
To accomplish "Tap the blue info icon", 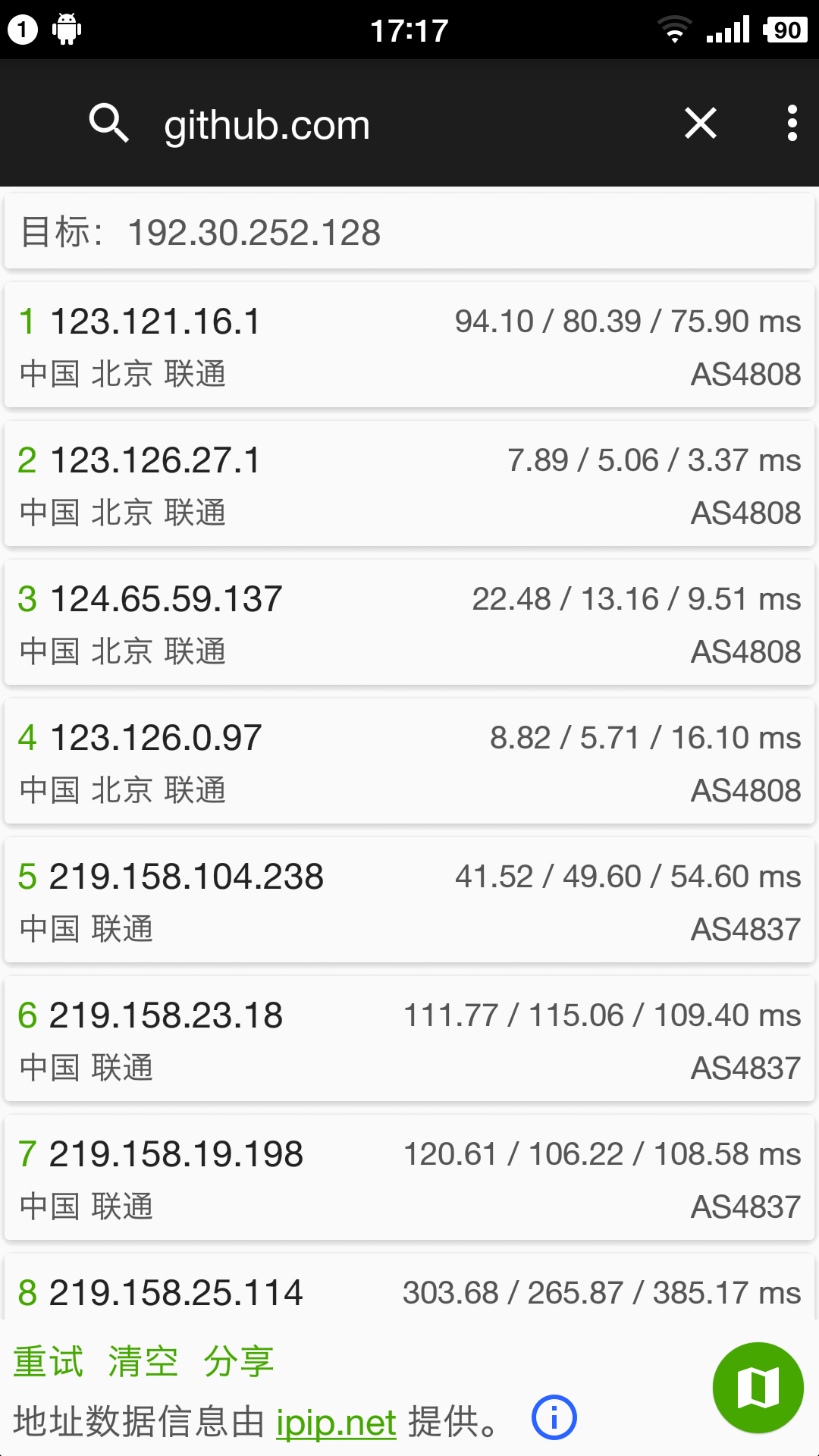I will (x=554, y=1417).
